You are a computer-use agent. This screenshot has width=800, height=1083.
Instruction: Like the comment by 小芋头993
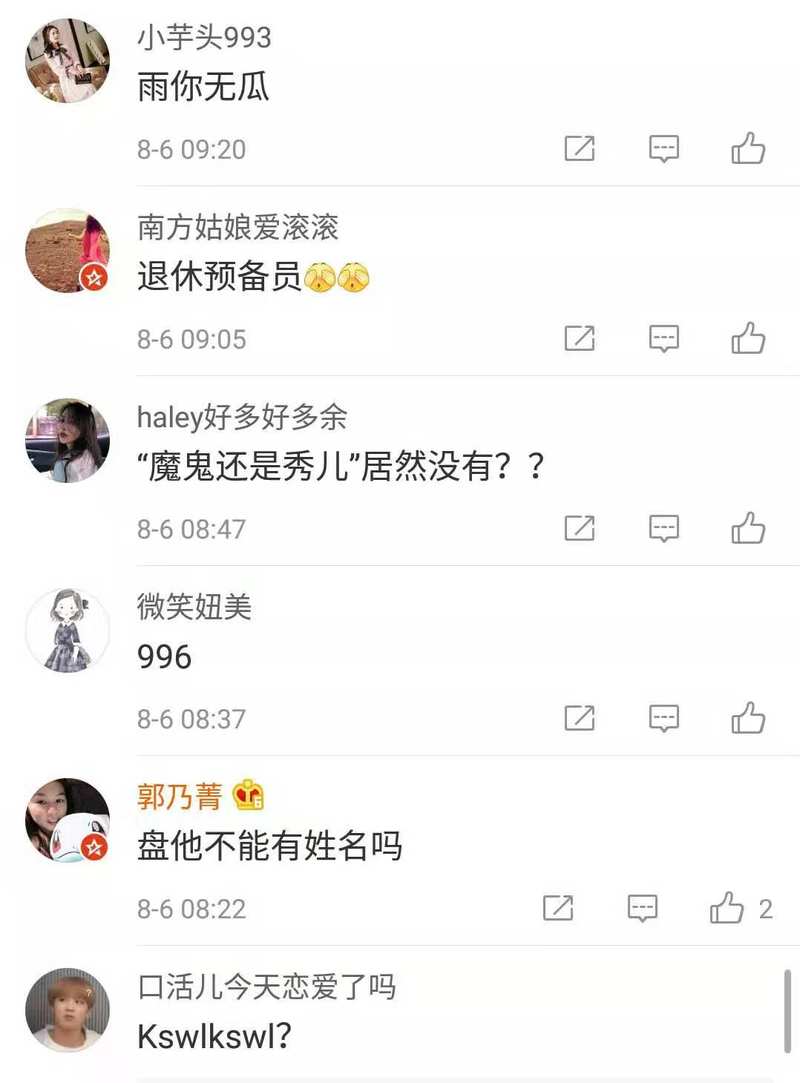click(748, 149)
